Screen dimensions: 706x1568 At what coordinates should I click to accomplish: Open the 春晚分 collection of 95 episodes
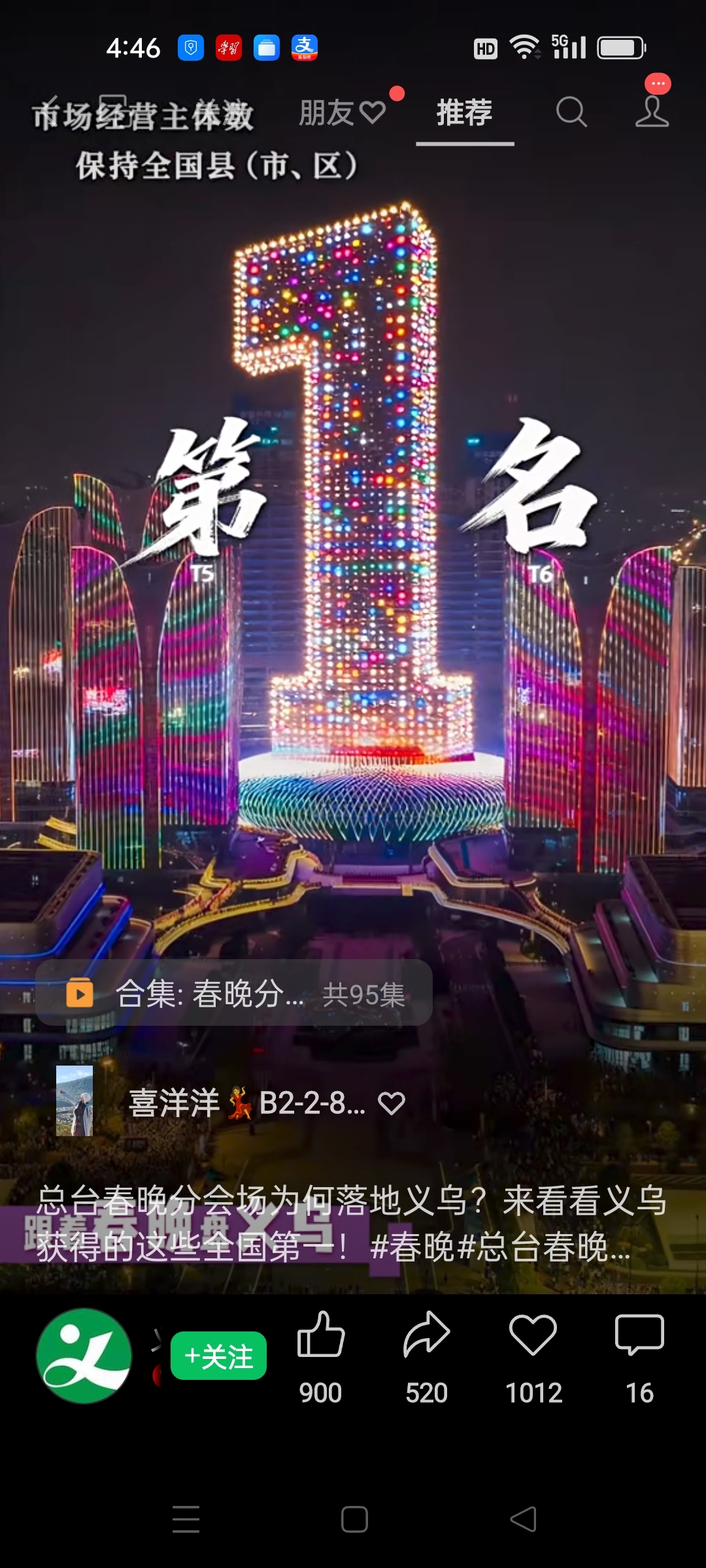[x=234, y=994]
